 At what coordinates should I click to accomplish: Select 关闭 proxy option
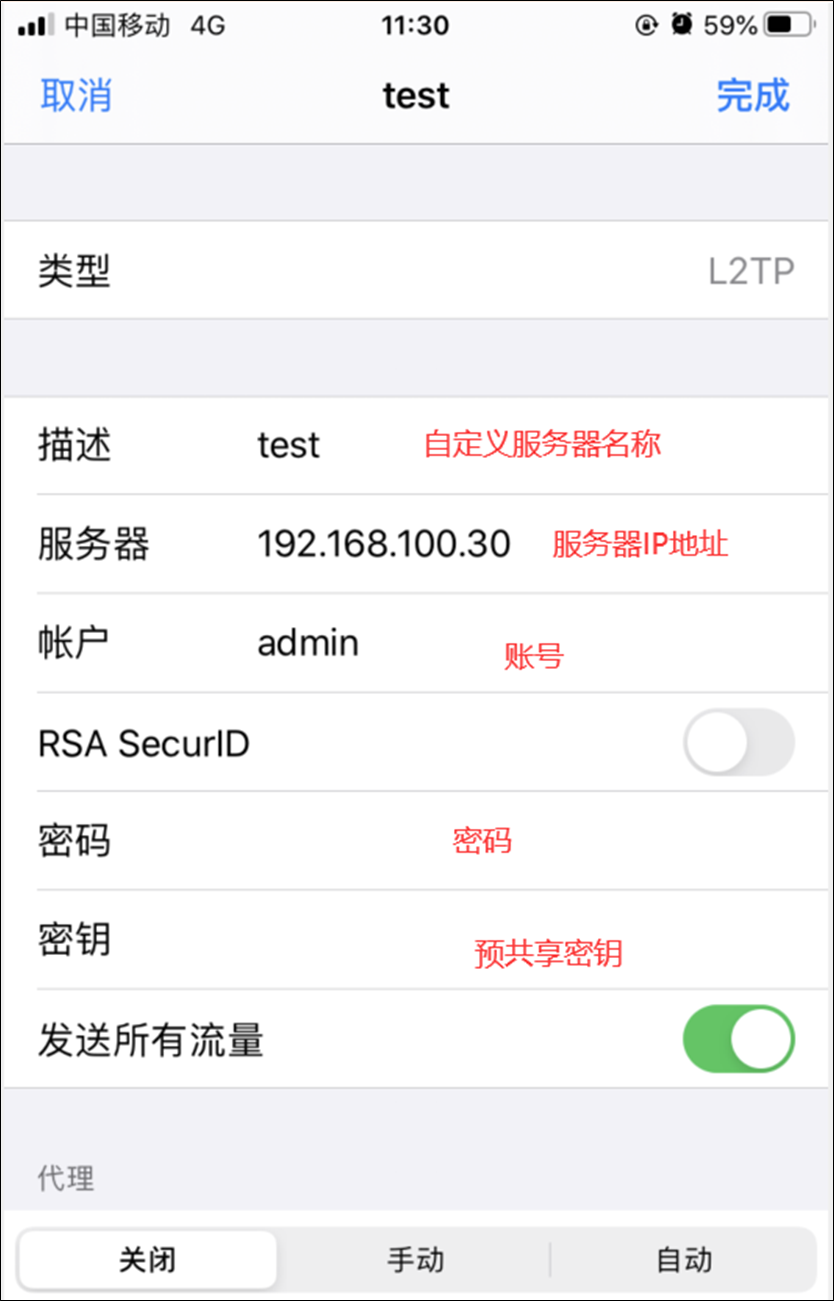[x=148, y=1259]
